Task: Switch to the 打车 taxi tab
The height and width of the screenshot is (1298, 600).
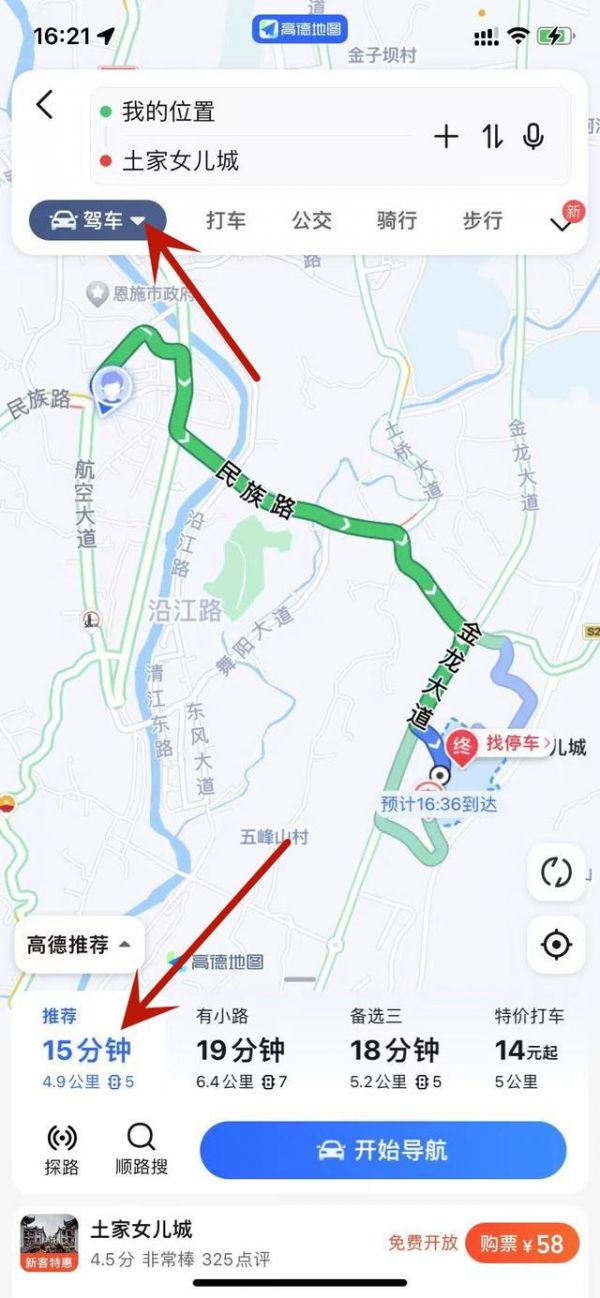Action: [x=226, y=220]
